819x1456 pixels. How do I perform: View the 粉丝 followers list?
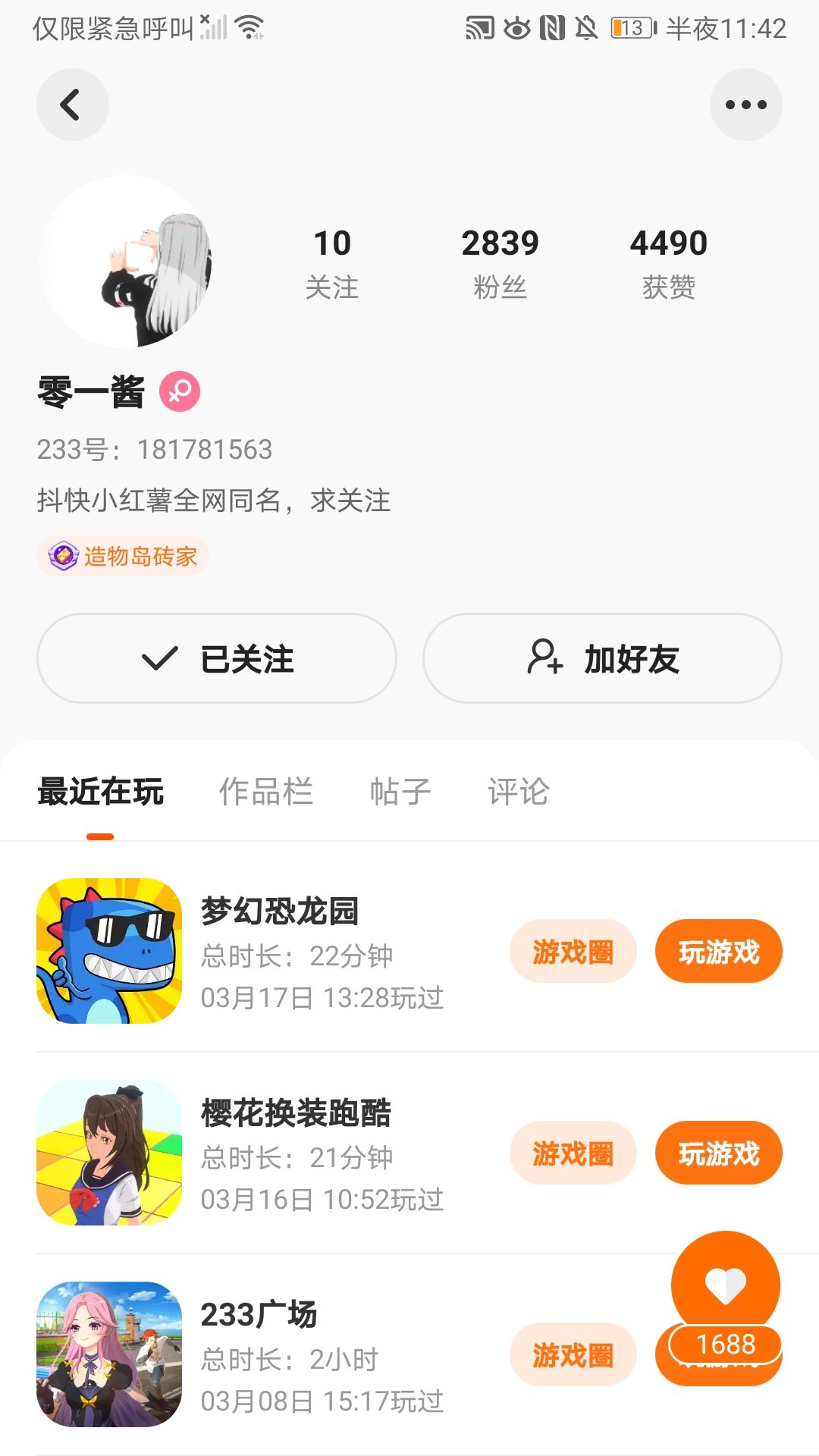(500, 263)
